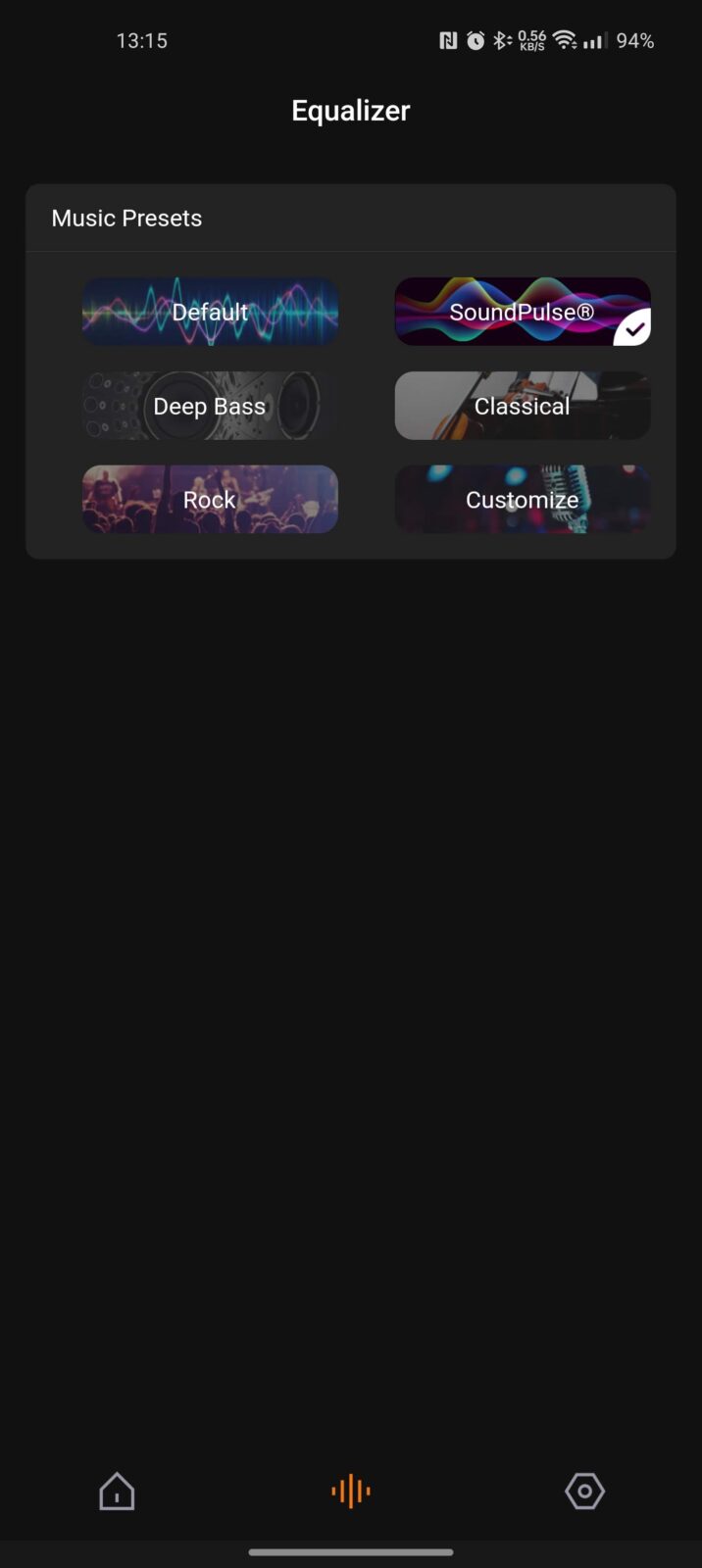Apply the Deep Bass preset
Viewport: 702px width, 1568px height.
point(210,406)
